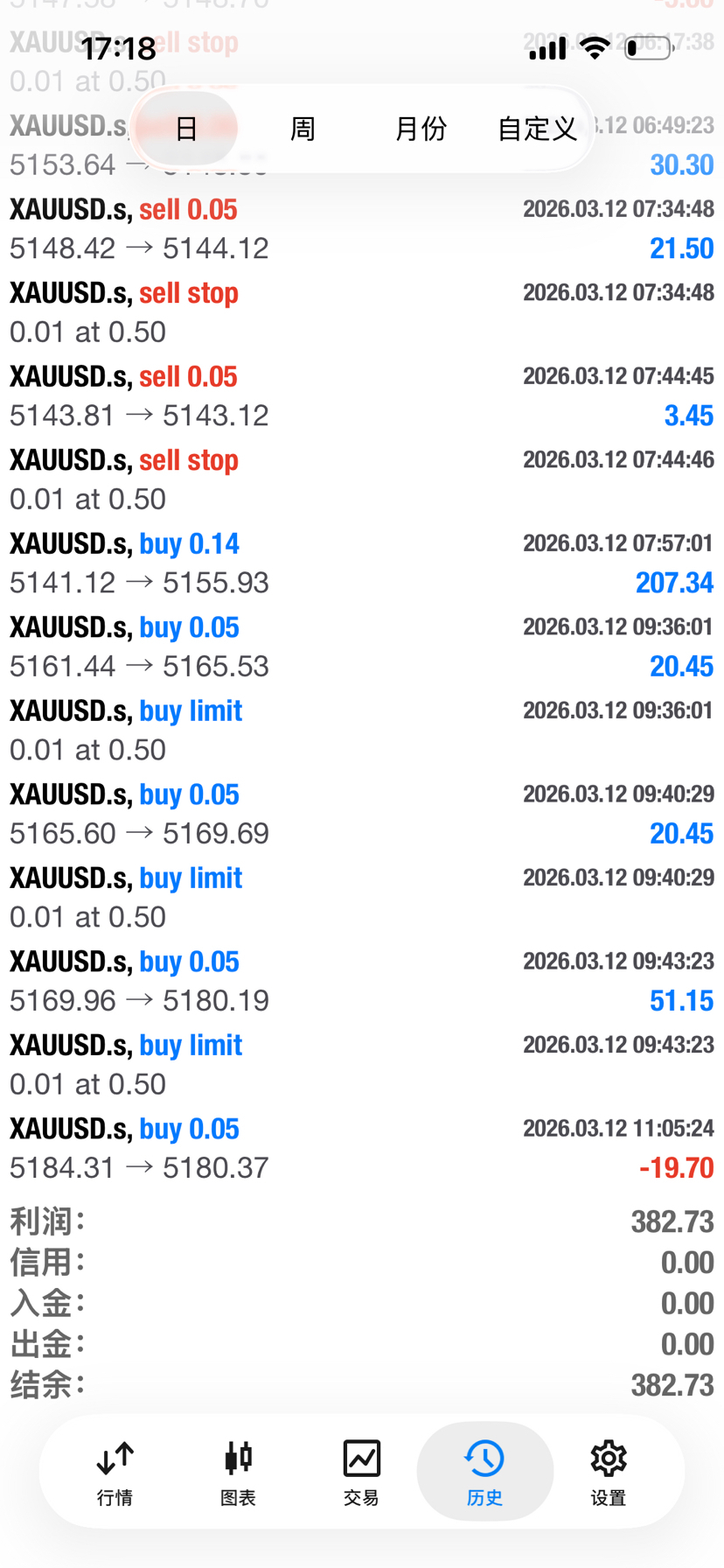Expand the buy 0.14 trade with 207.34 profit
Viewport: 724px width, 1568px height.
tap(361, 563)
